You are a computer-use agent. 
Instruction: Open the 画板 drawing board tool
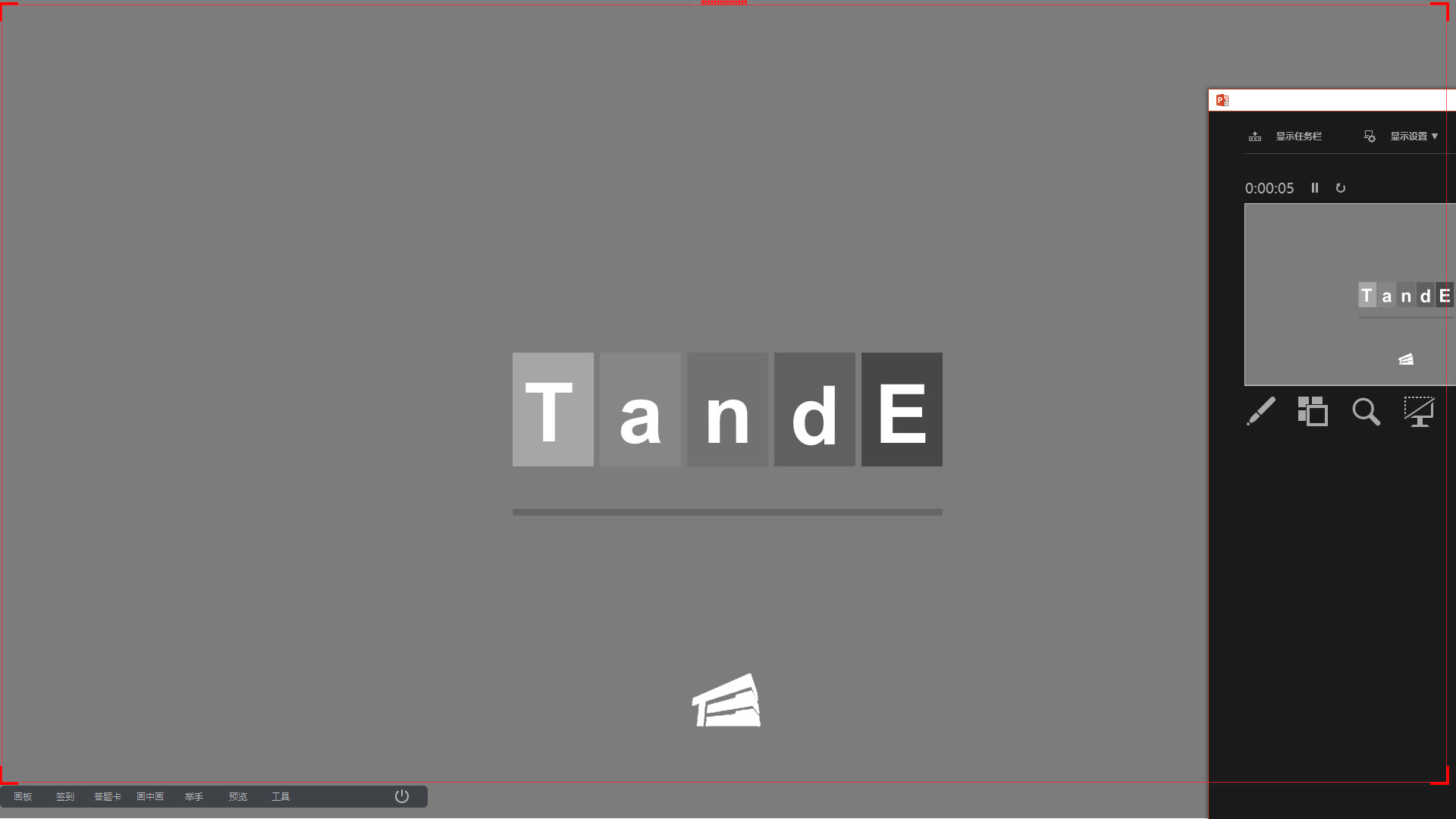click(x=23, y=796)
